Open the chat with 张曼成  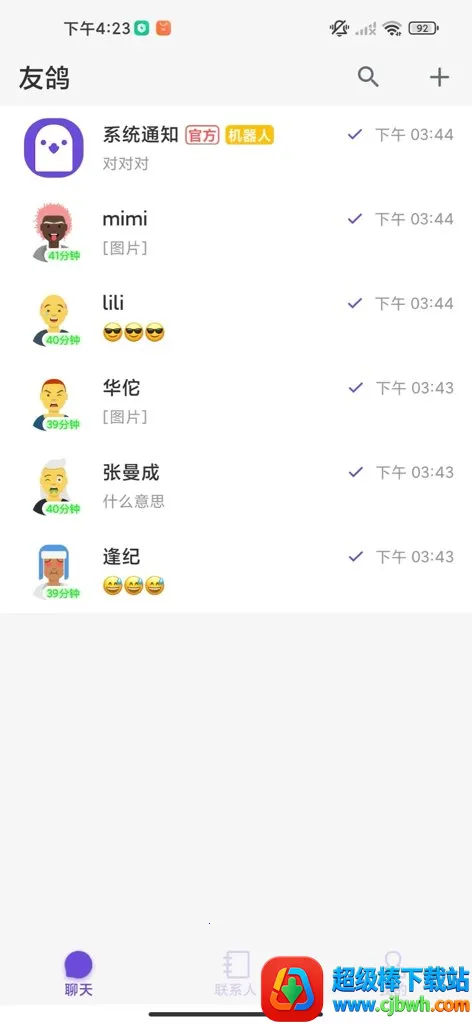pos(236,486)
